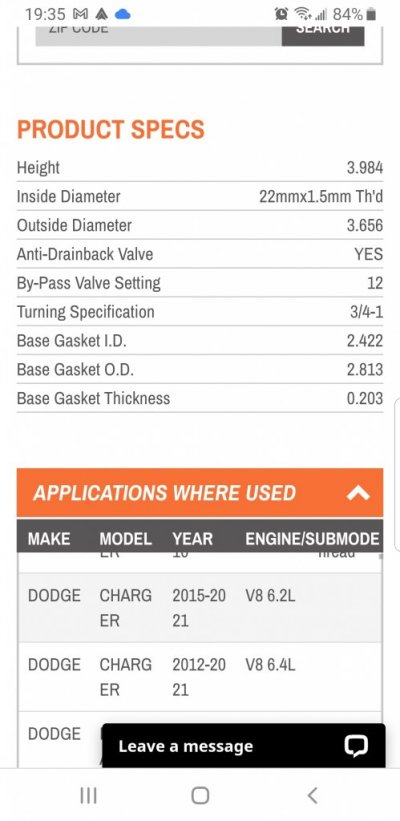Open the Leave a message chat

tap(243, 746)
